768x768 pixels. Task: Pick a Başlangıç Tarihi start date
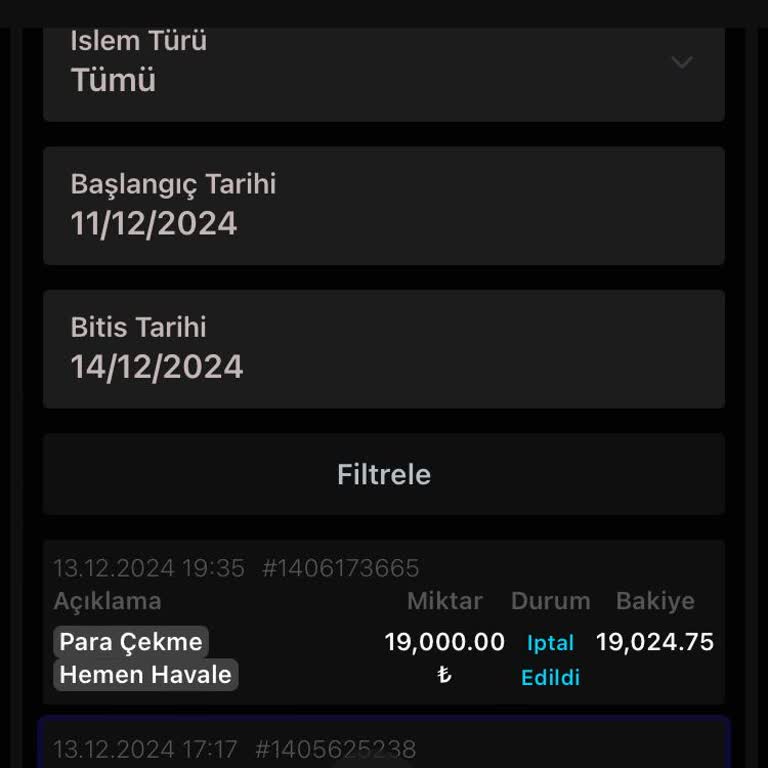(x=383, y=206)
